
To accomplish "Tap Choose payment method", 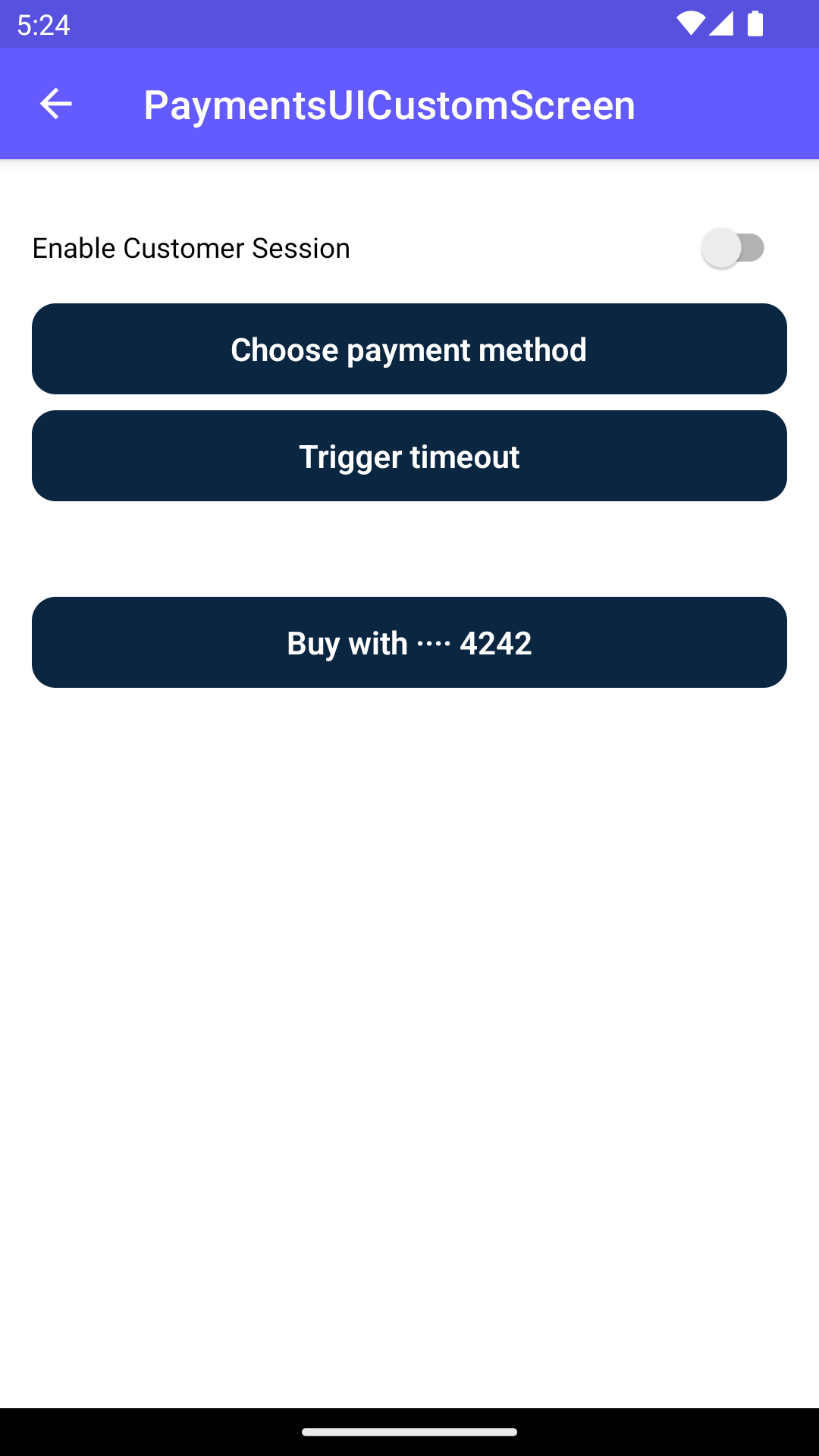I will pyautogui.click(x=409, y=349).
